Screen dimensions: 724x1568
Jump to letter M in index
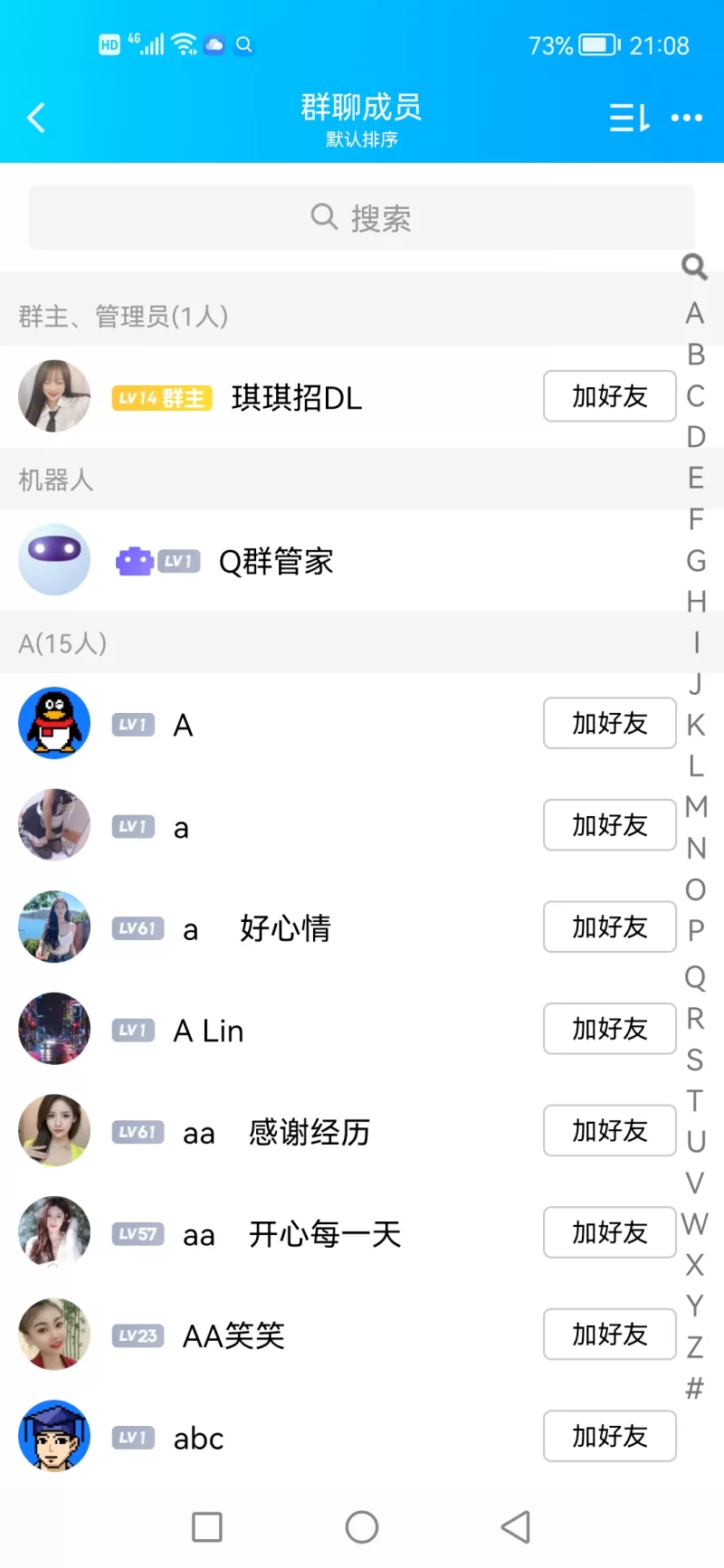(695, 806)
